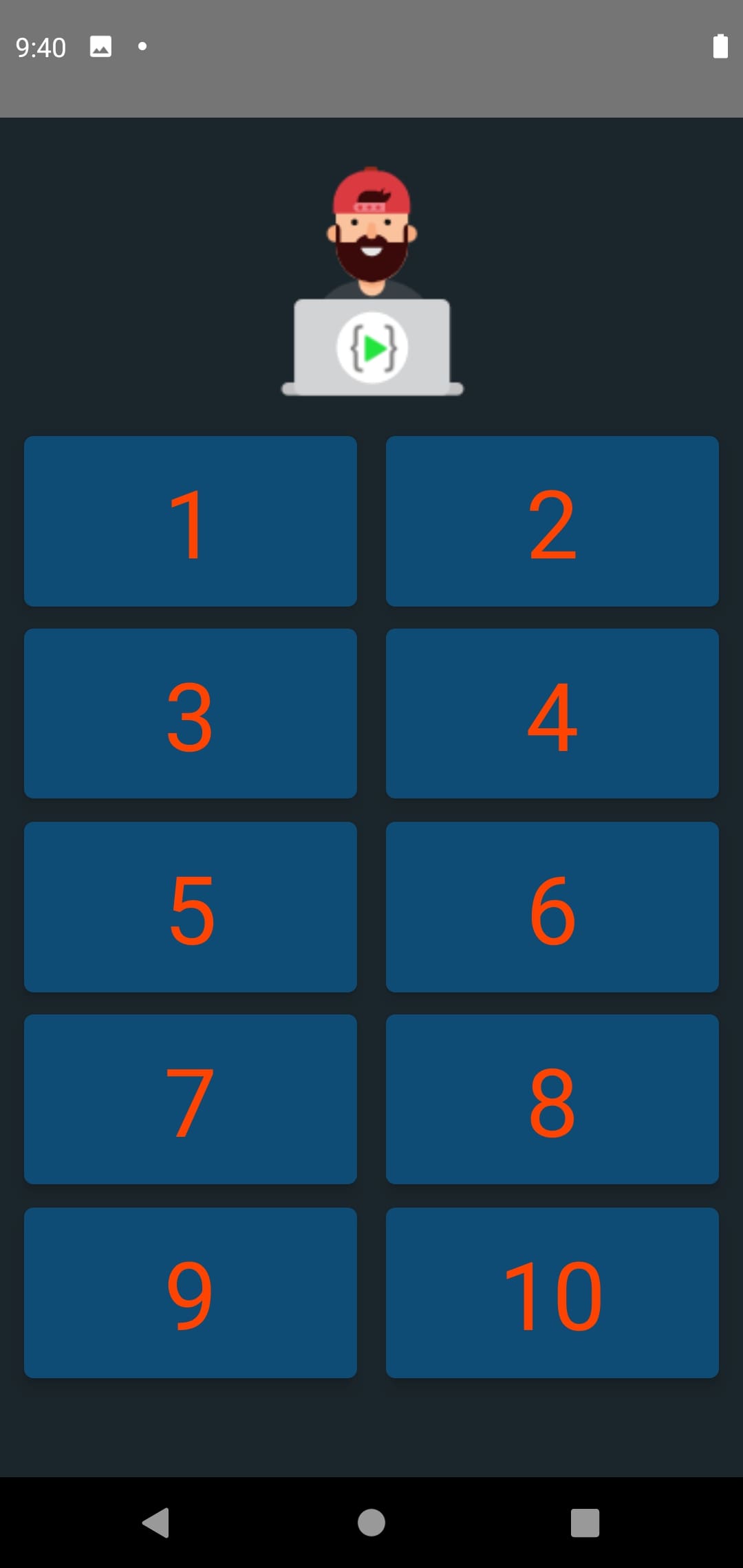743x1568 pixels.
Task: Open the number 10 button
Action: (x=552, y=1292)
